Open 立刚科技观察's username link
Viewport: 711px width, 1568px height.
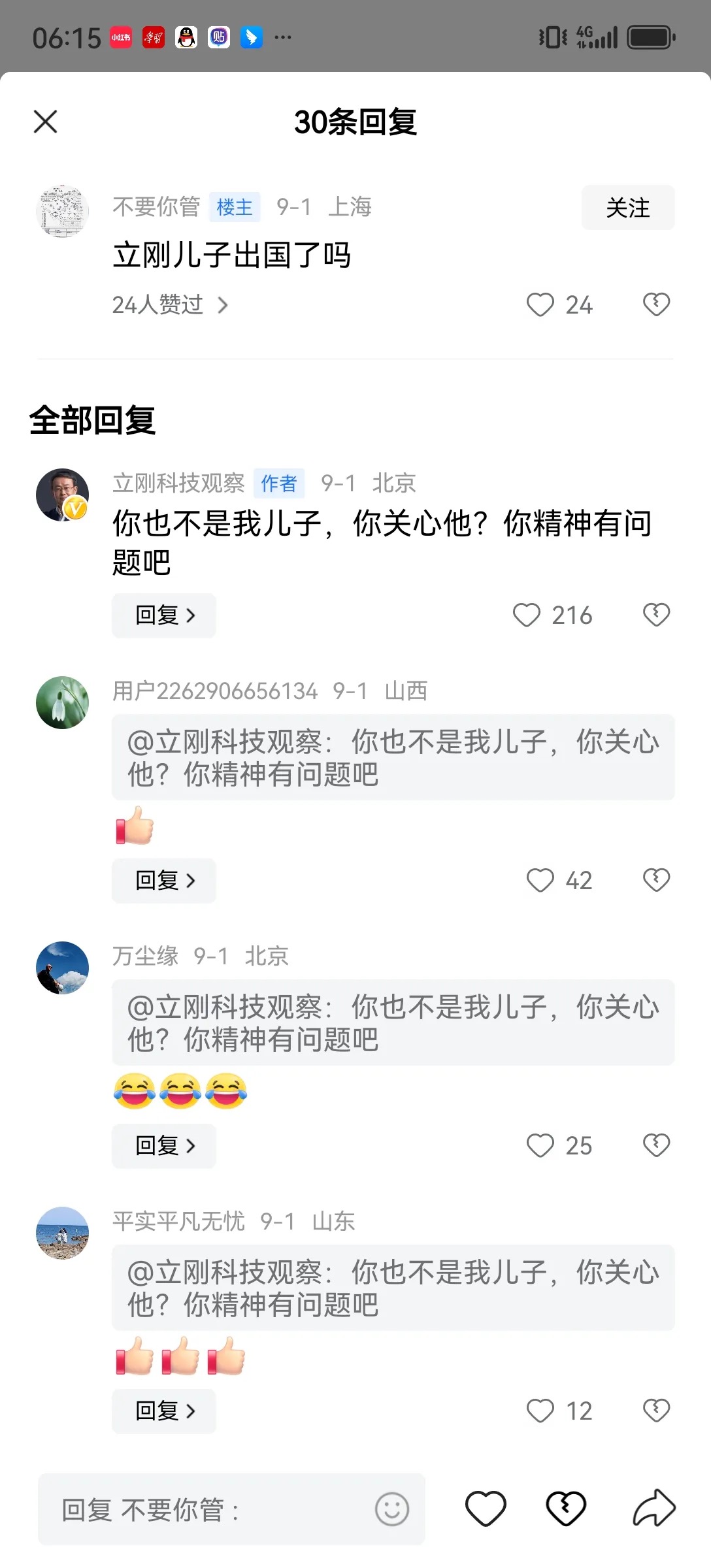(178, 483)
